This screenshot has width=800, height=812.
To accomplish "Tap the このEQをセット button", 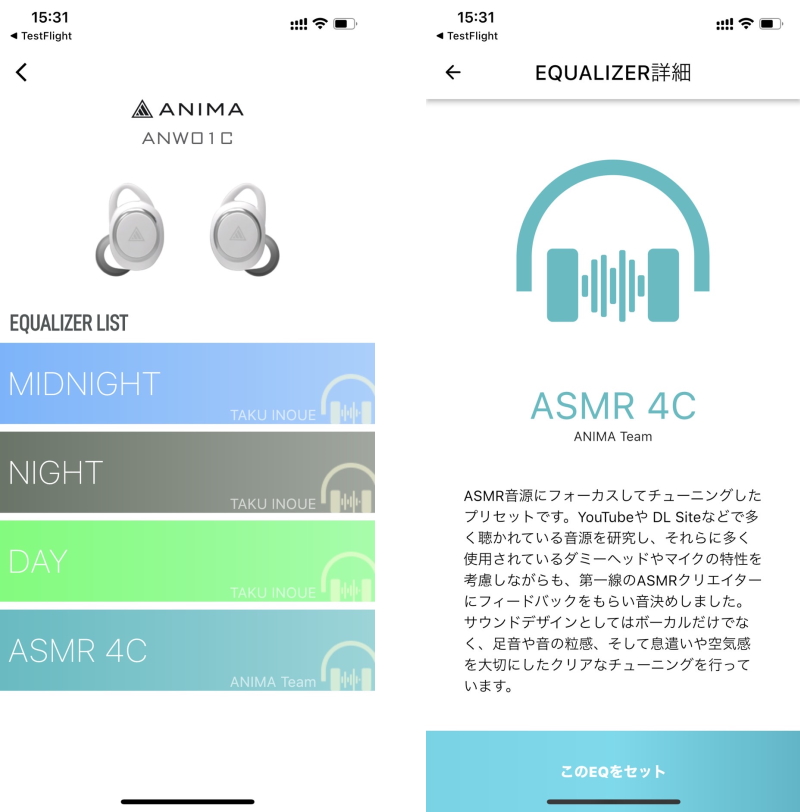I will (x=612, y=771).
